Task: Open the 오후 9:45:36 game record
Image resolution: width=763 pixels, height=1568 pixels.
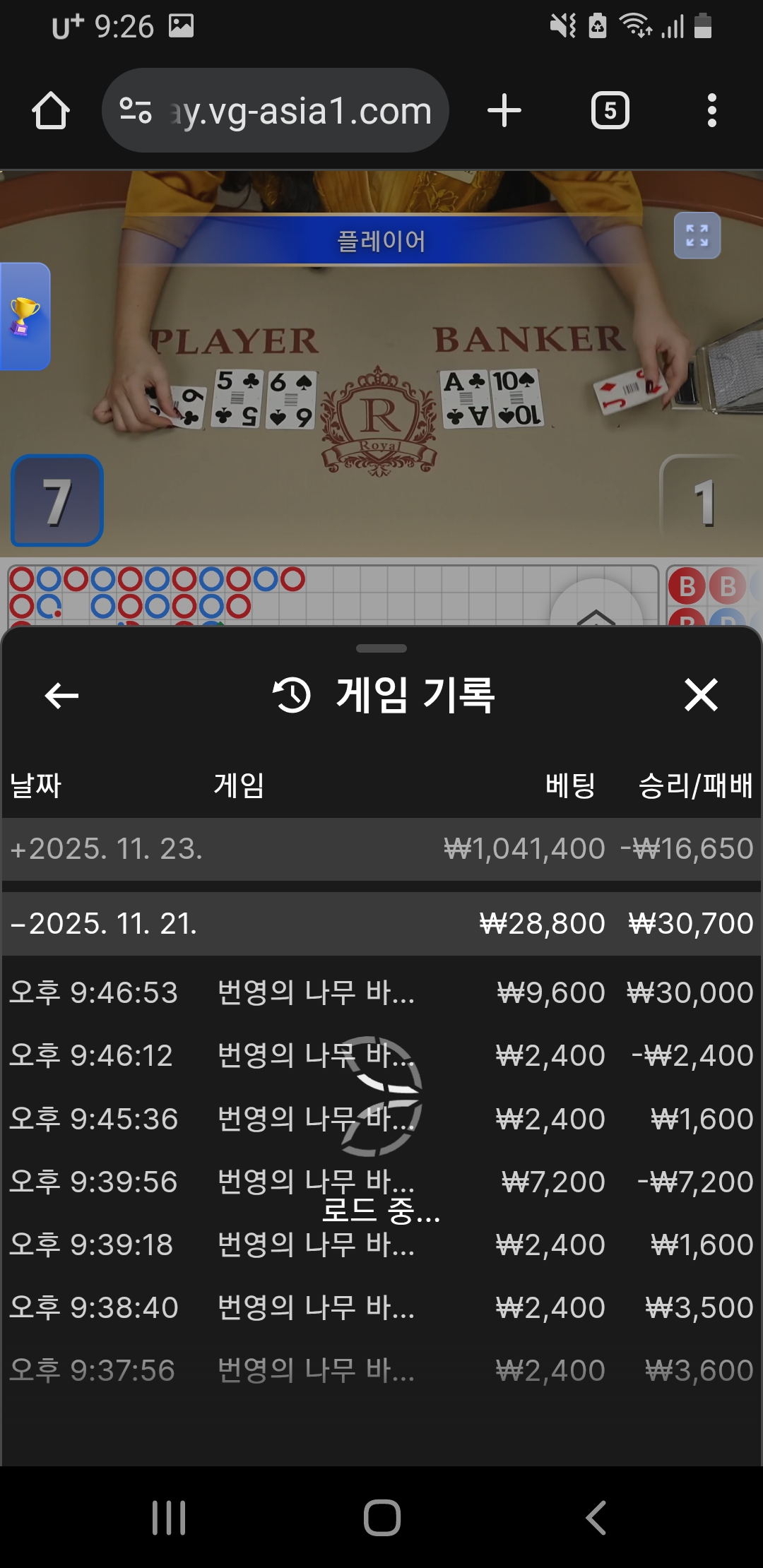Action: [381, 1119]
